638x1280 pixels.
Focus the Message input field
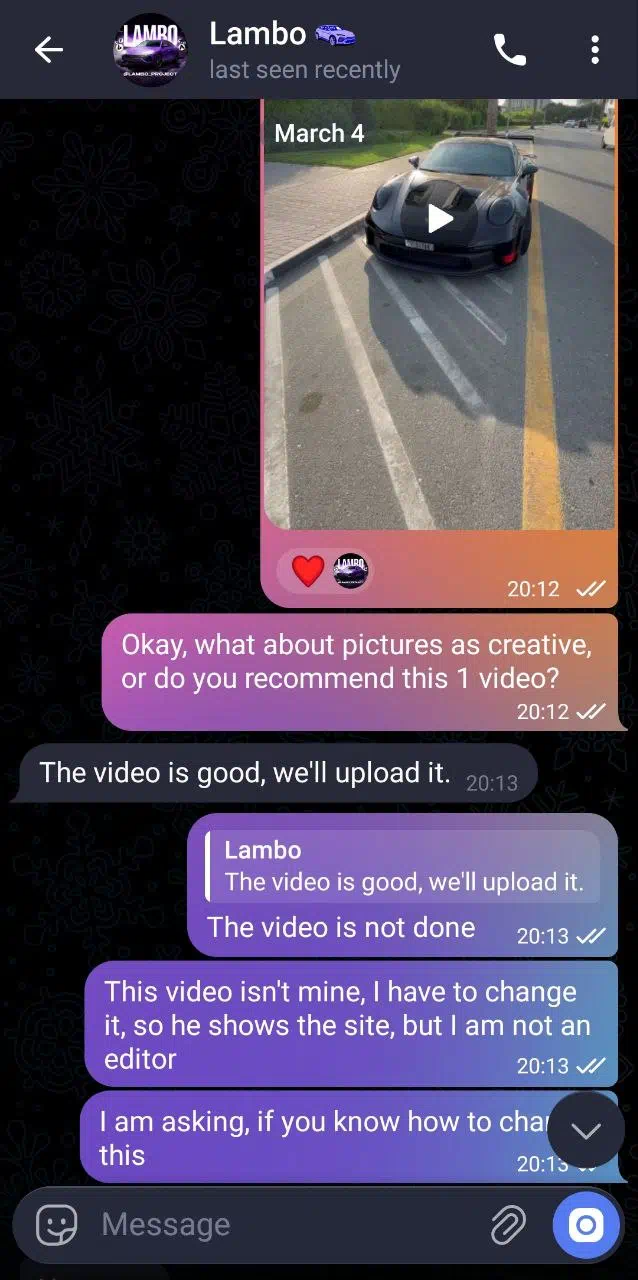point(280,1224)
